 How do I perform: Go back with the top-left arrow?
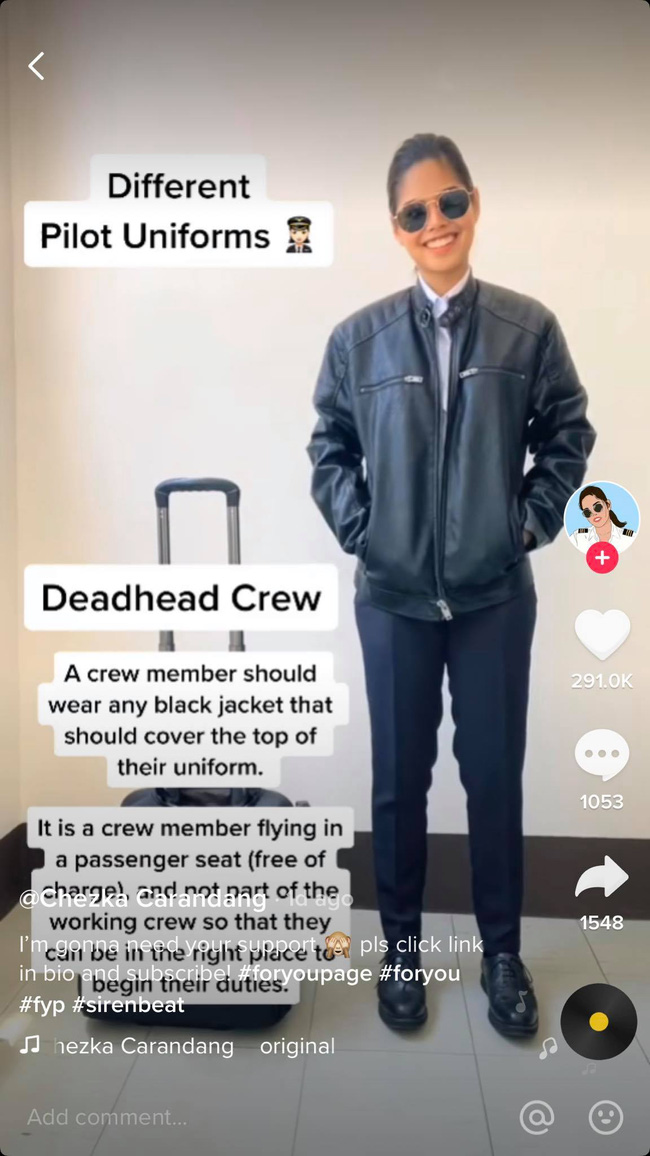37,66
